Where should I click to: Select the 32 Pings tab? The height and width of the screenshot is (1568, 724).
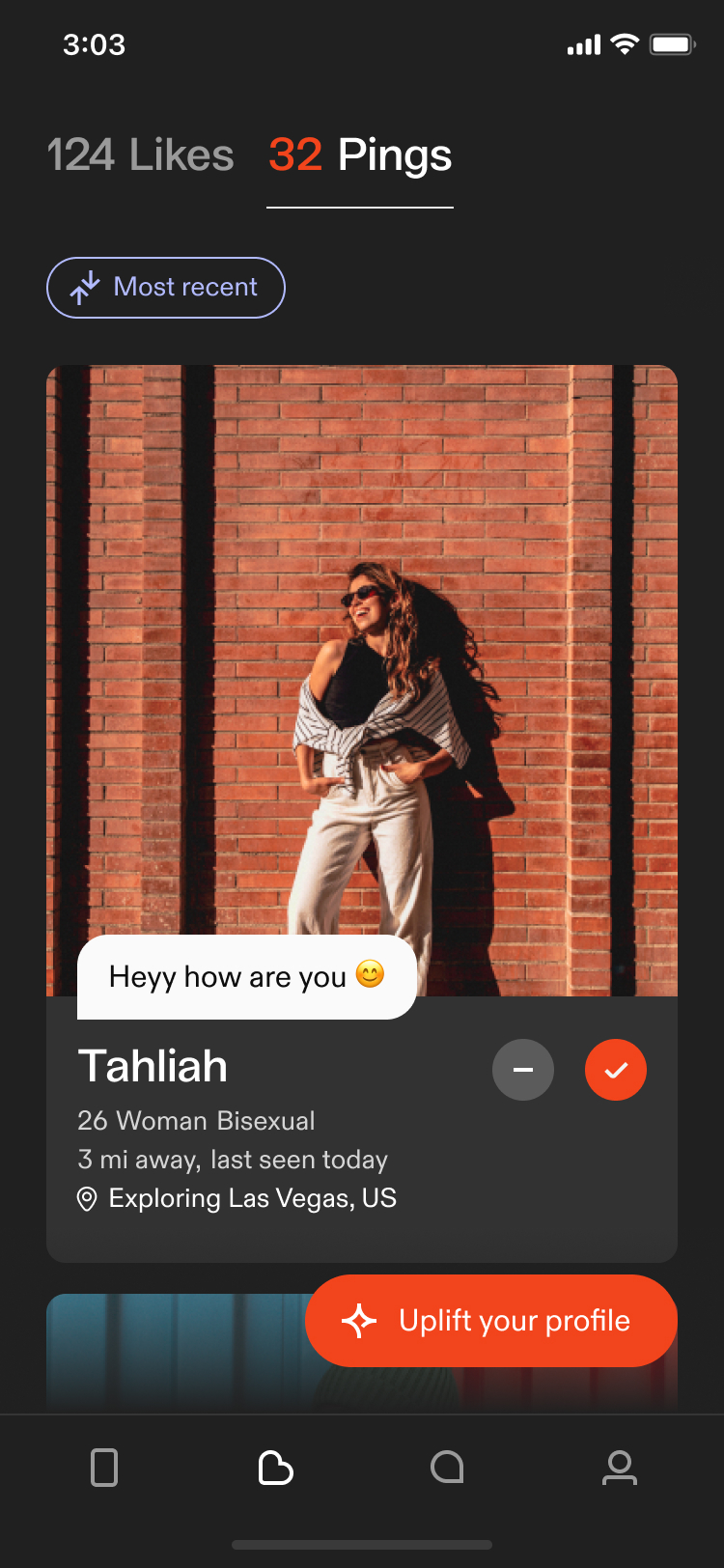tap(360, 155)
